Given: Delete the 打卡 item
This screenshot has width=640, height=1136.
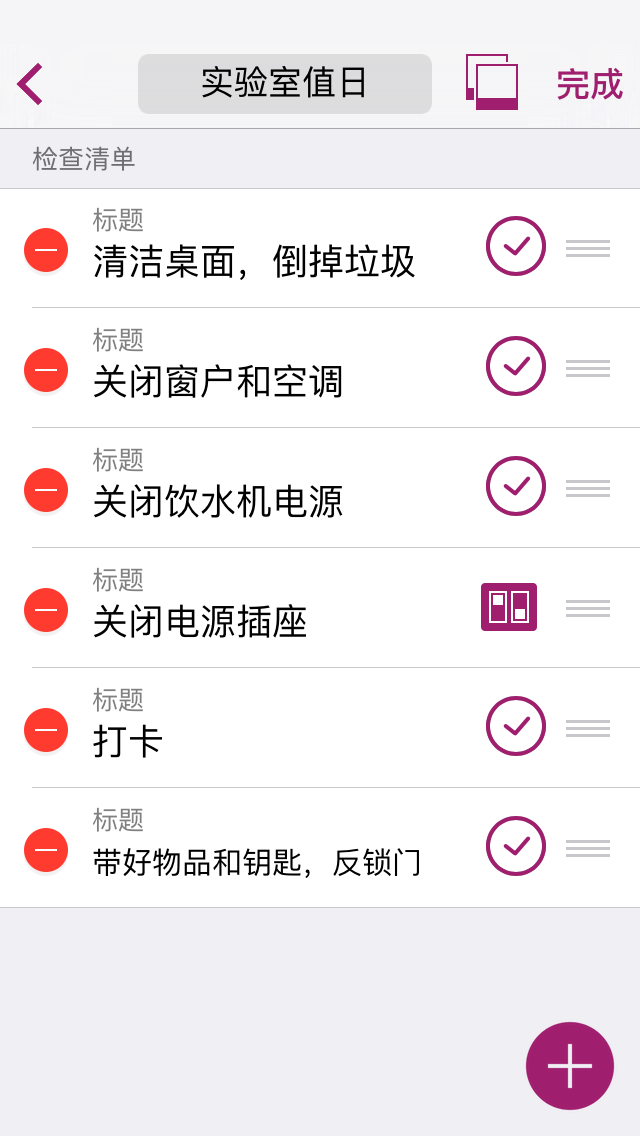Looking at the screenshot, I should [46, 730].
